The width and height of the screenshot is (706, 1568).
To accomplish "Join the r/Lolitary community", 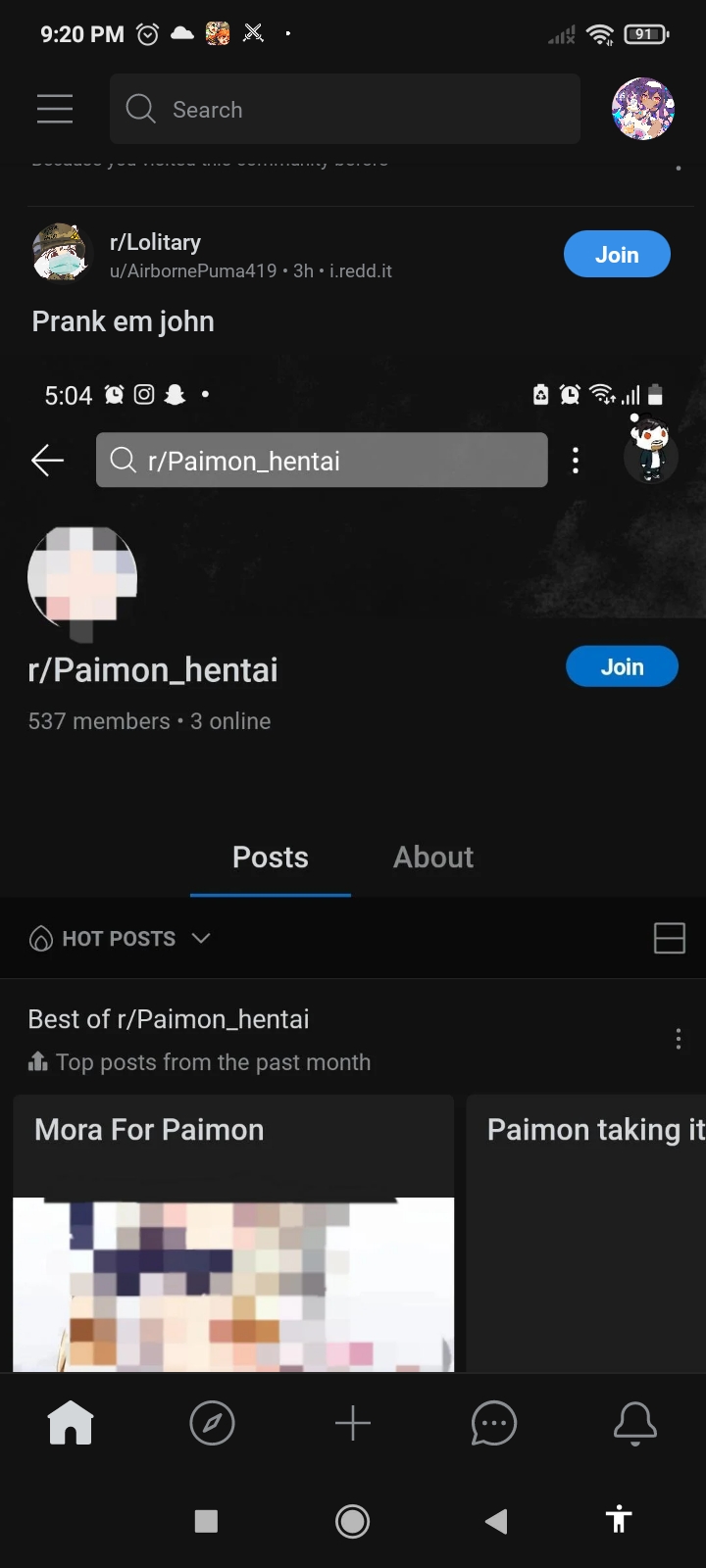I will pyautogui.click(x=617, y=255).
